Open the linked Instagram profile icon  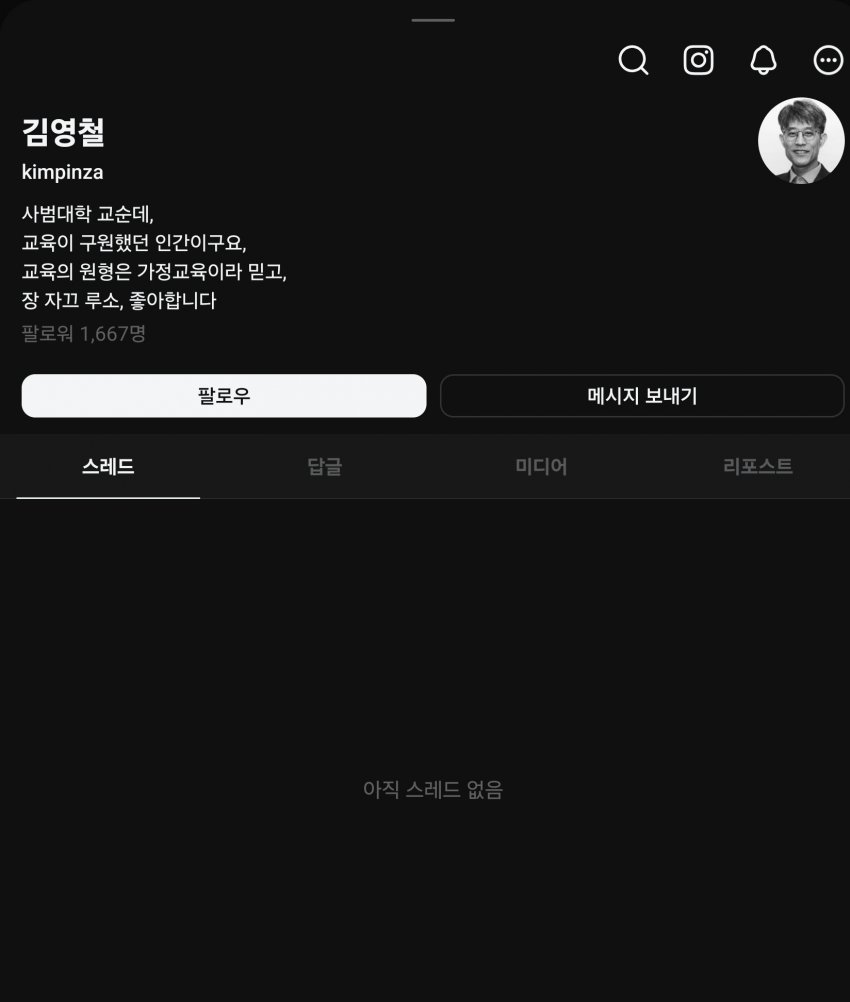698,60
